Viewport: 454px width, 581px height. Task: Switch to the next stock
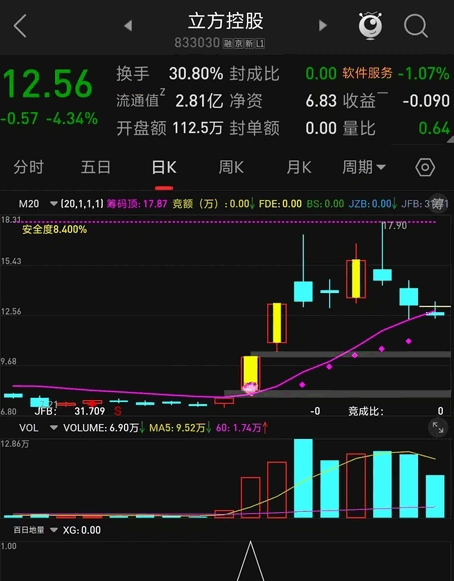(x=323, y=26)
